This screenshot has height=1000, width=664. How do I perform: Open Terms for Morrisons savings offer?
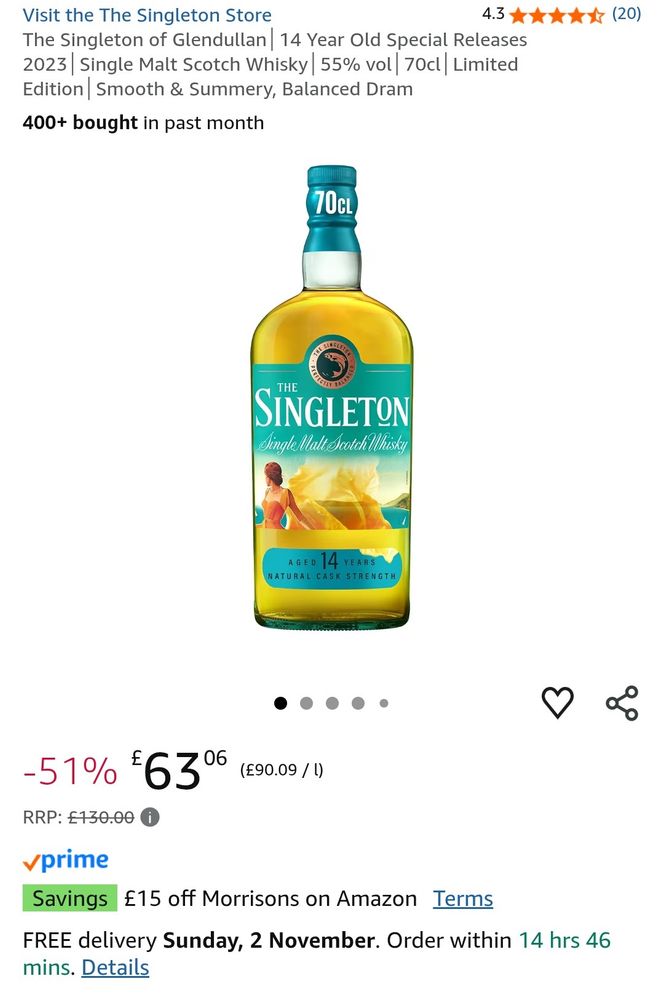(x=463, y=898)
